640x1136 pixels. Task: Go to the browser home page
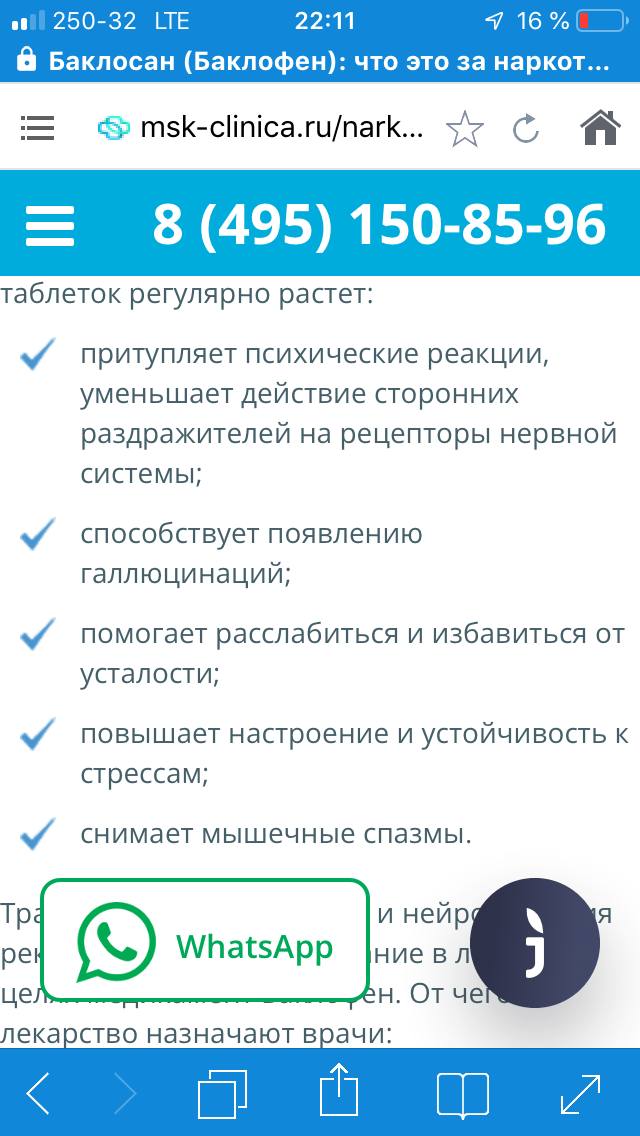pos(600,128)
